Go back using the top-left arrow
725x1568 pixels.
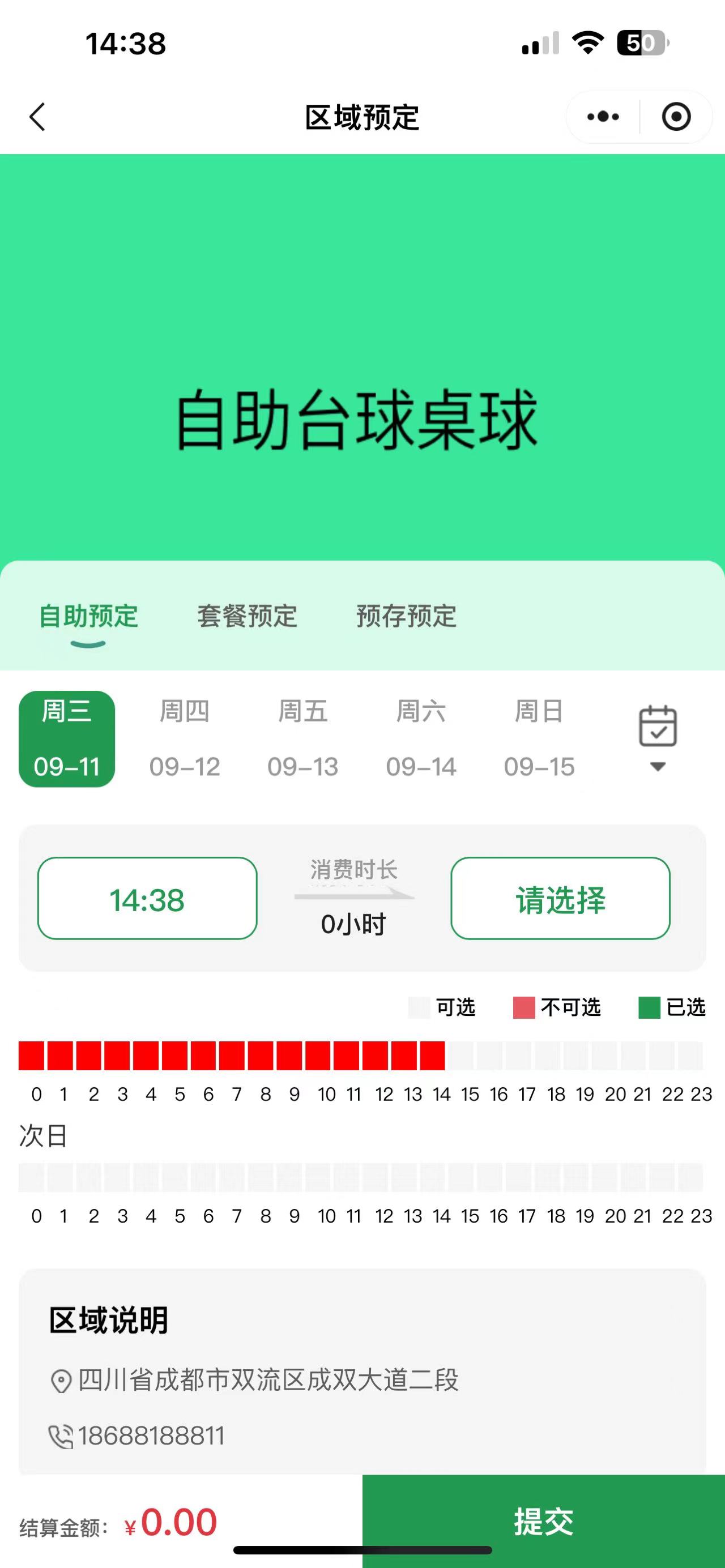[x=37, y=117]
